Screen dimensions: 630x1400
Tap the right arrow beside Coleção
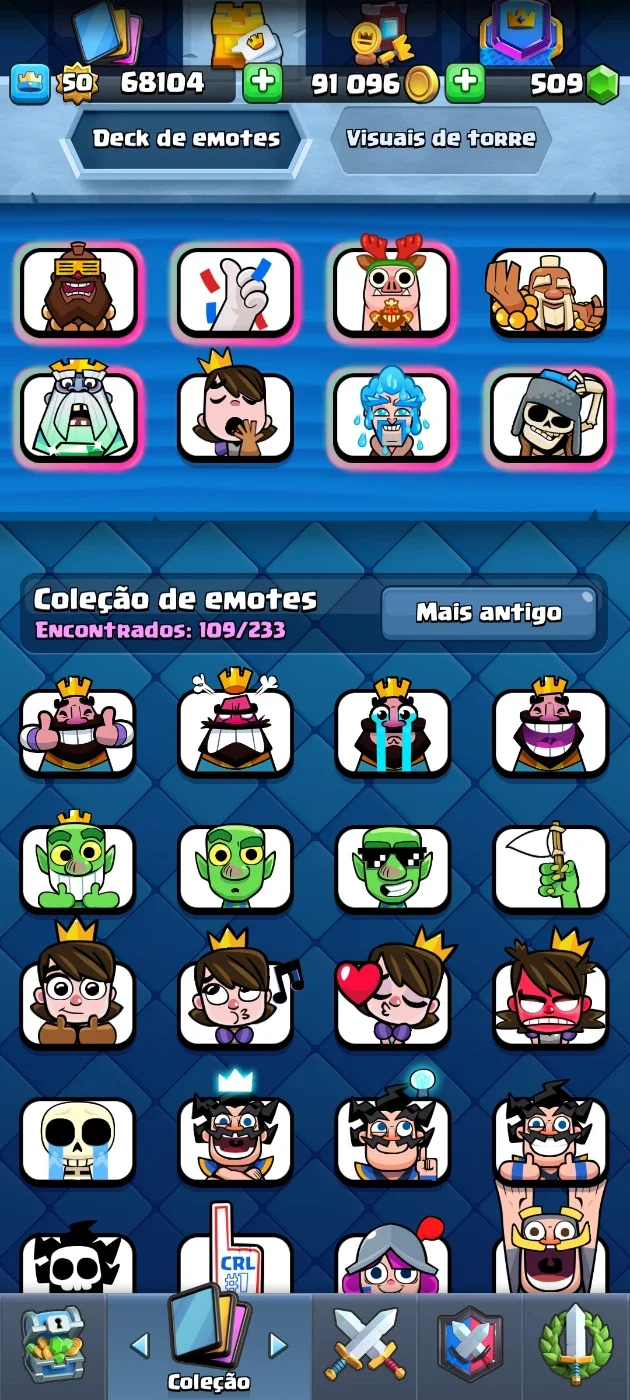[278, 1346]
